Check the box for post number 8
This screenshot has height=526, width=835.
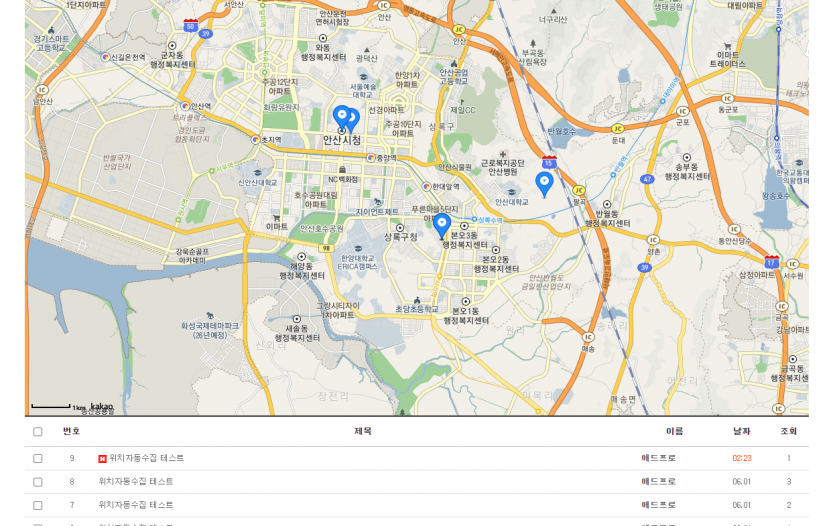[x=38, y=482]
